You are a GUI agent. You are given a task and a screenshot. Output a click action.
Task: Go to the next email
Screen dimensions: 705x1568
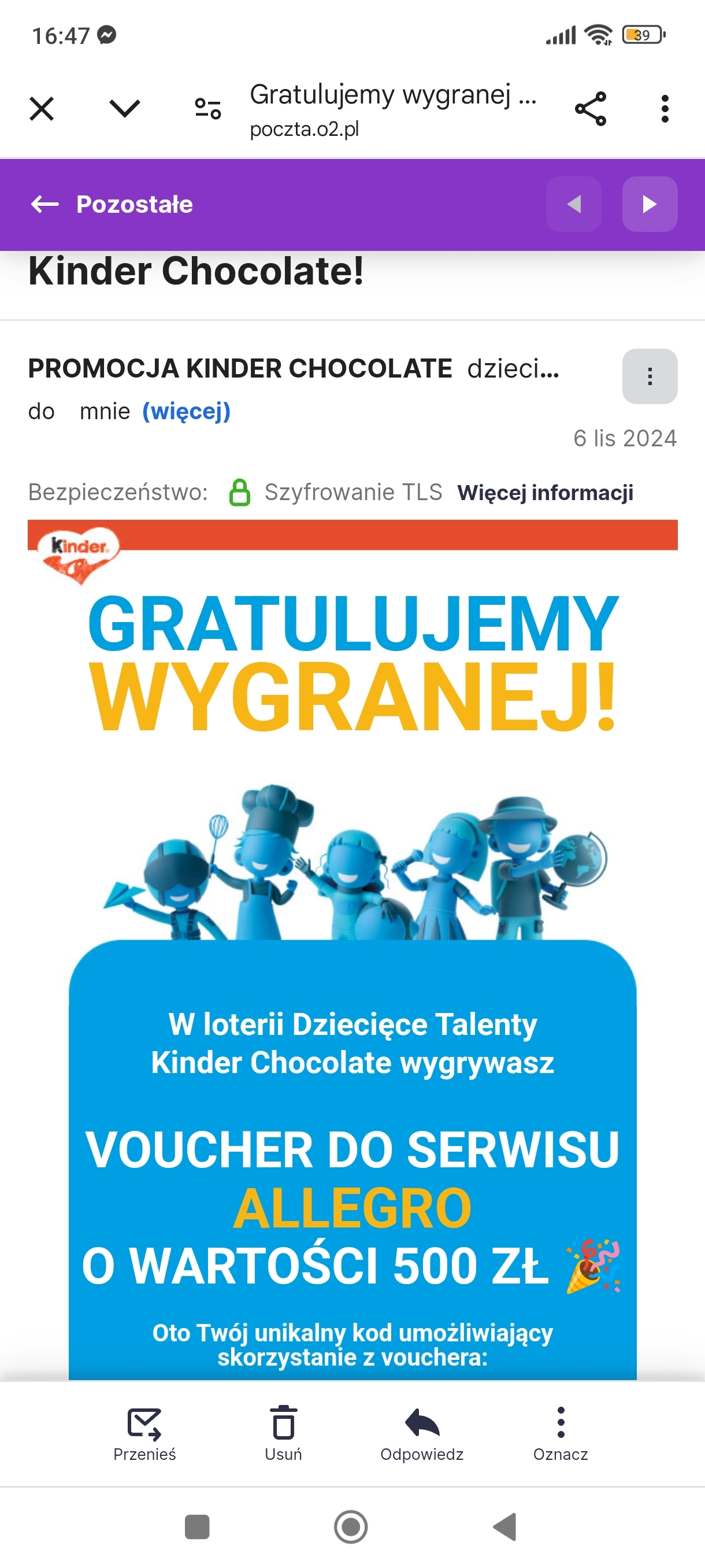(x=649, y=205)
